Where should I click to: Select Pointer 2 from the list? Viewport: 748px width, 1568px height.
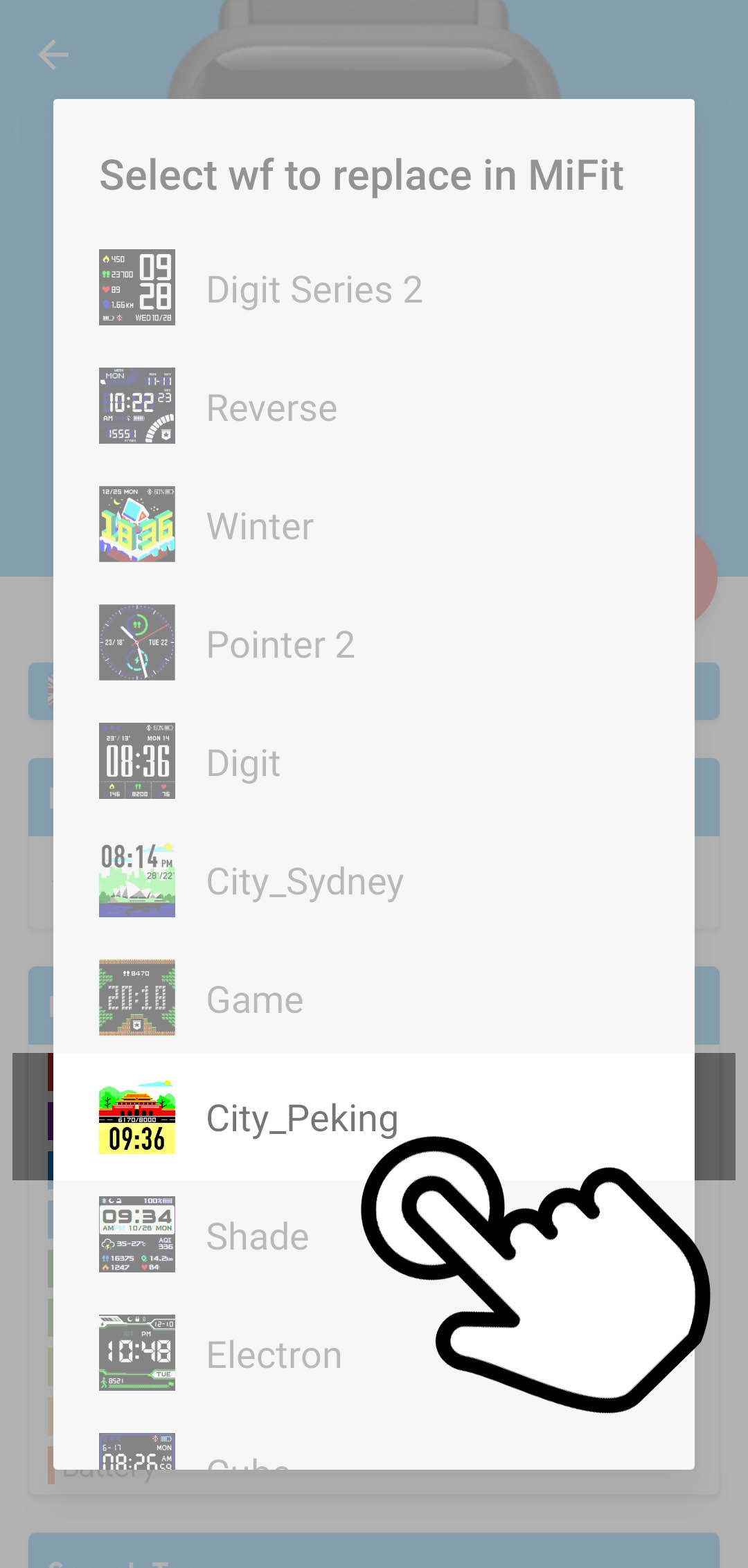(x=280, y=644)
